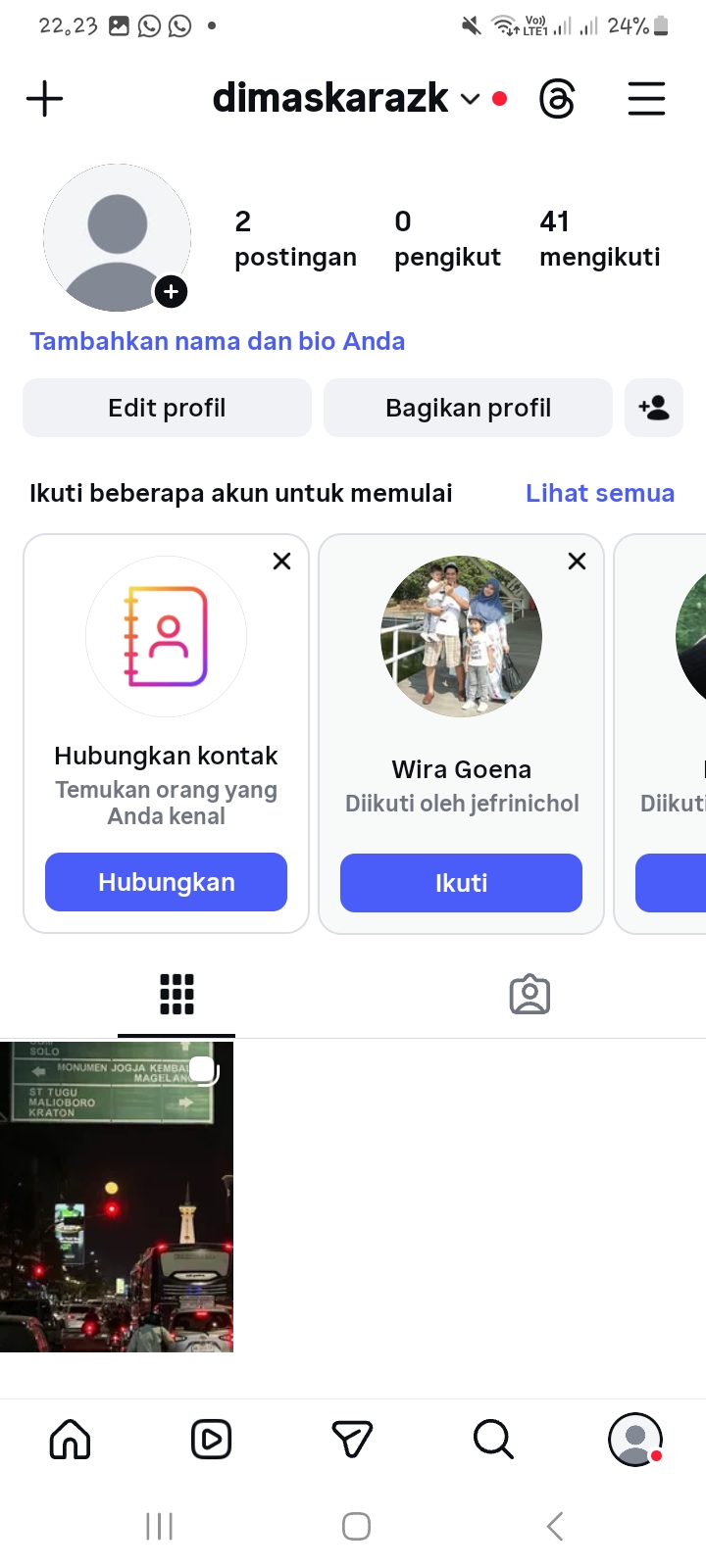The width and height of the screenshot is (706, 1568).
Task: Tap Tambahkan nama dan bio Anda link
Action: coord(217,341)
